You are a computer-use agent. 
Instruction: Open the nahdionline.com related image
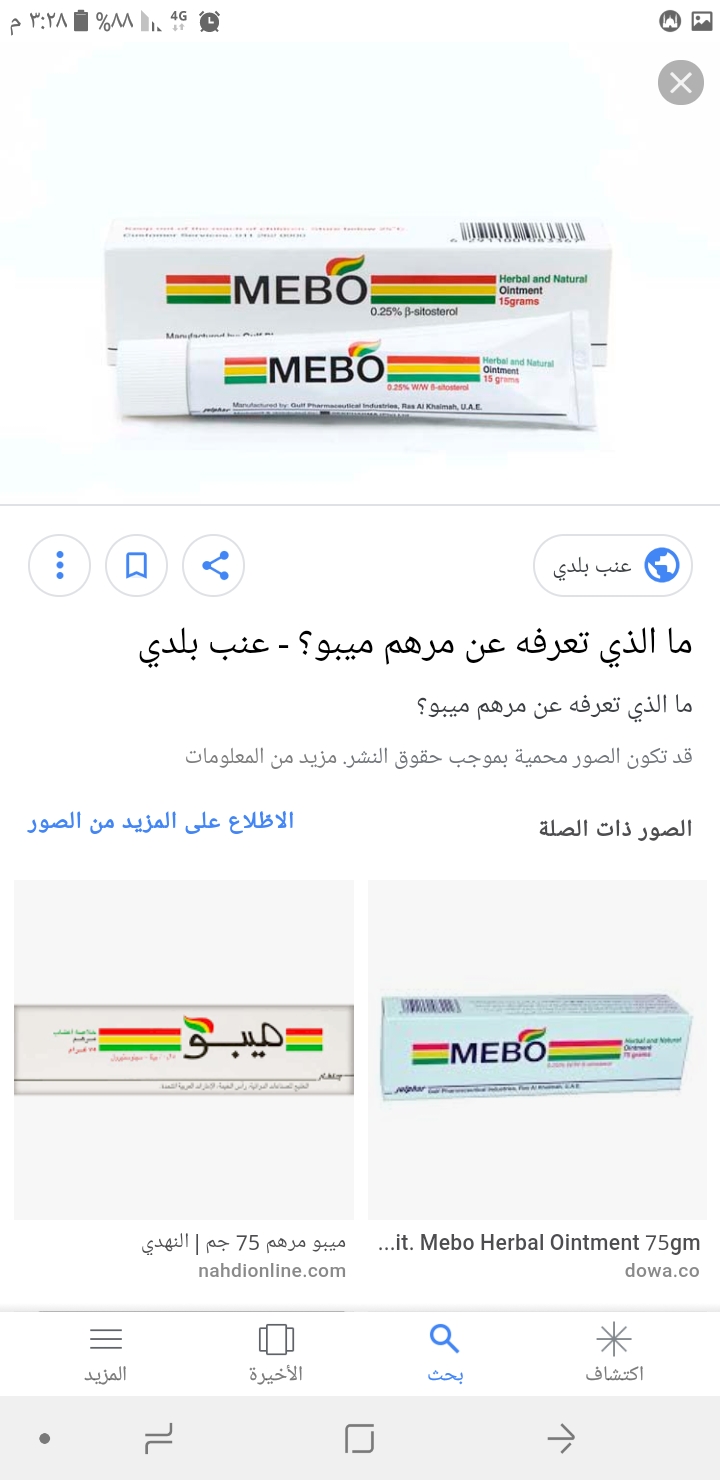tap(184, 1050)
